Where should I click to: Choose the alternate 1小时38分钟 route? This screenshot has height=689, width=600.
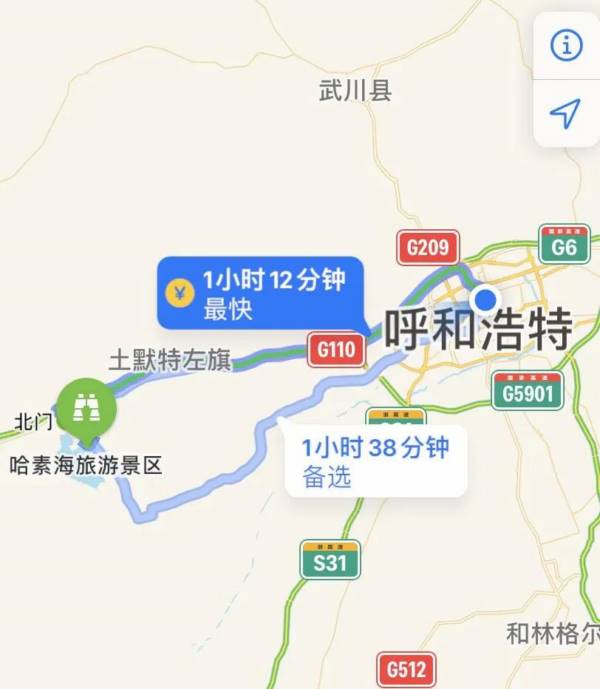click(x=377, y=461)
